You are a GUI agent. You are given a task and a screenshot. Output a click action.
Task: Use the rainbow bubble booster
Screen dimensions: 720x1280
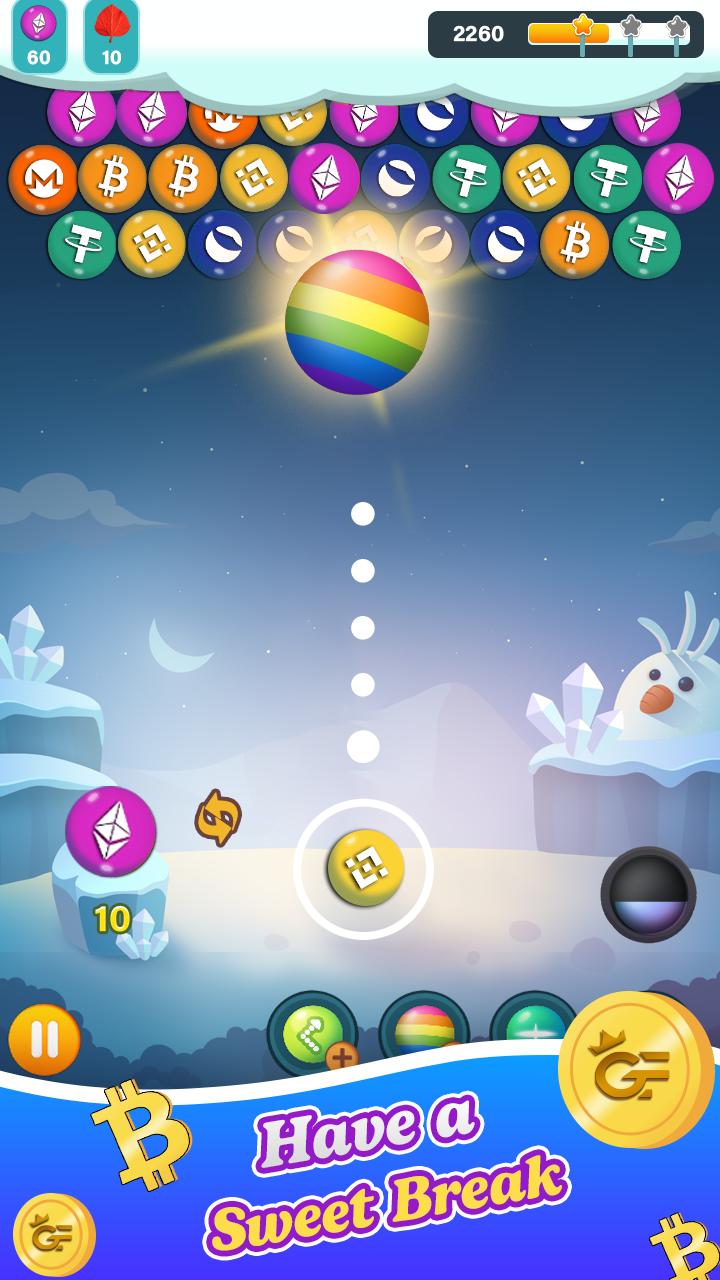pos(425,1030)
